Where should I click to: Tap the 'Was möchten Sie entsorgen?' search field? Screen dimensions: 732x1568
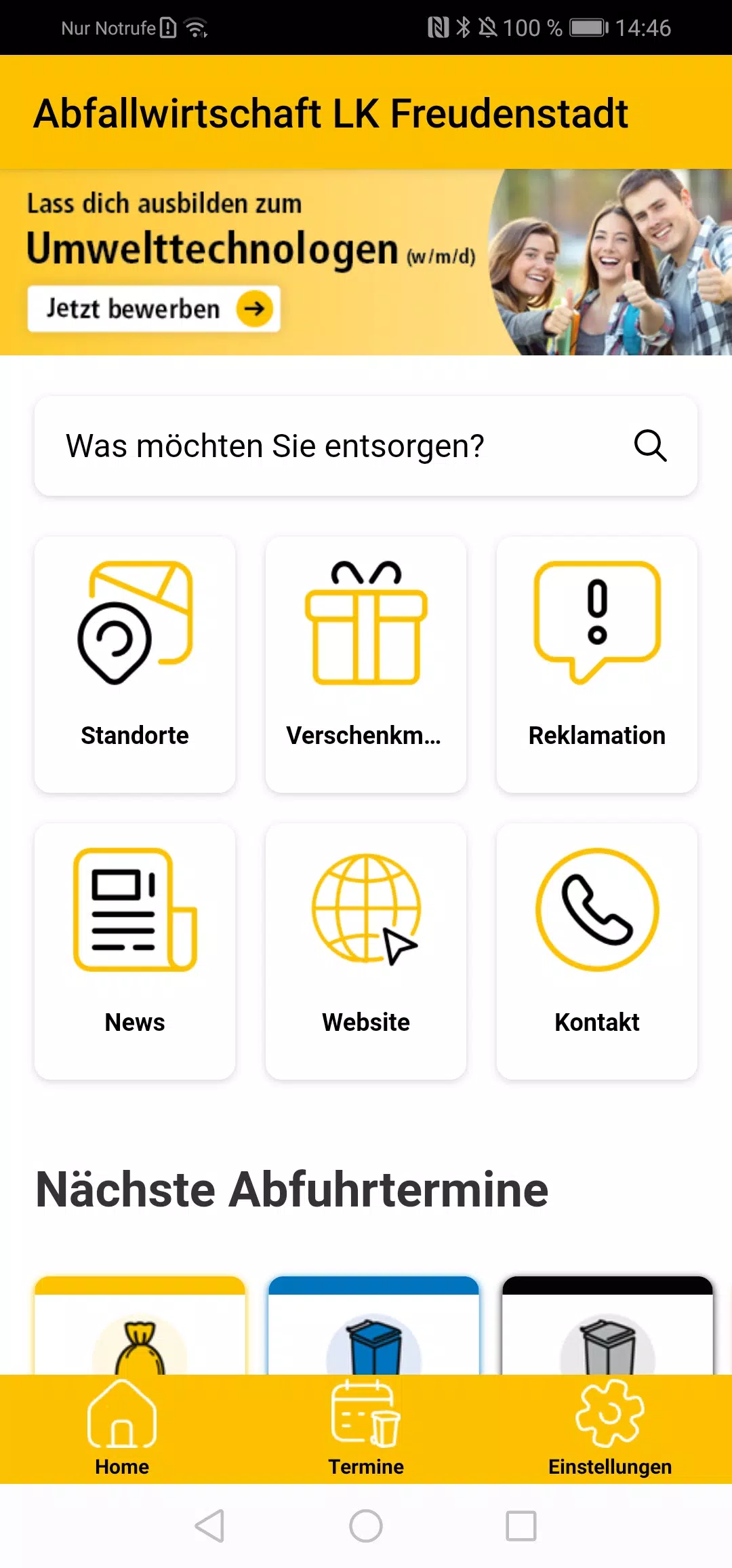[x=339, y=446]
